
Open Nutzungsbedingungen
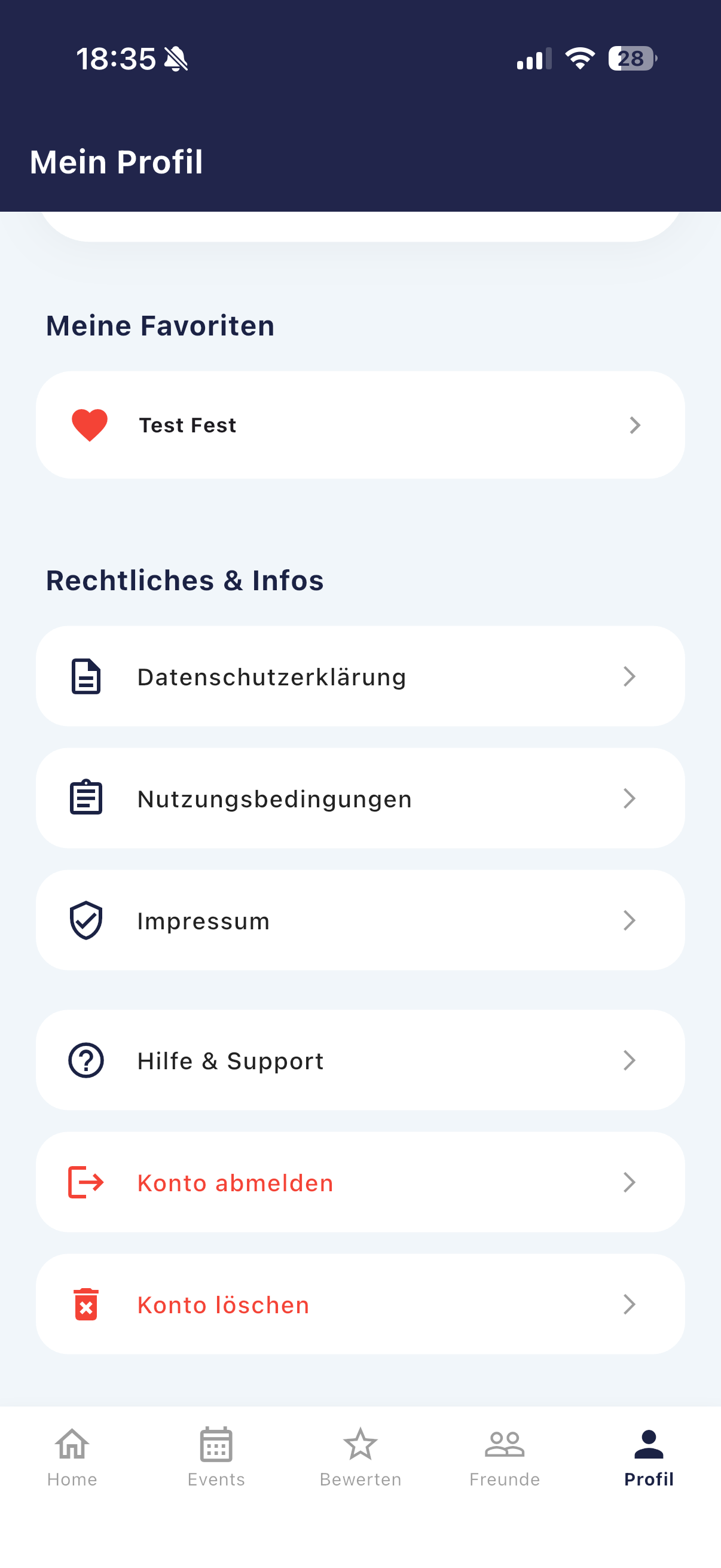pos(360,798)
